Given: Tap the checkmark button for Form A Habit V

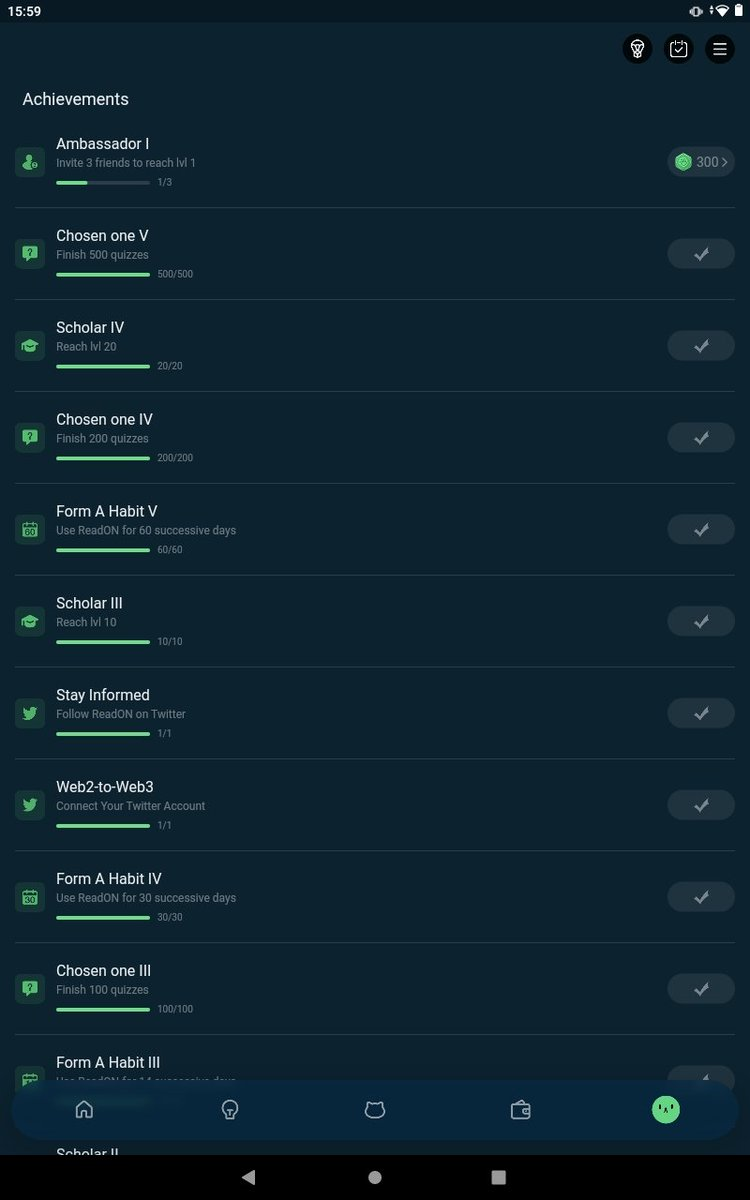Looking at the screenshot, I should point(701,530).
